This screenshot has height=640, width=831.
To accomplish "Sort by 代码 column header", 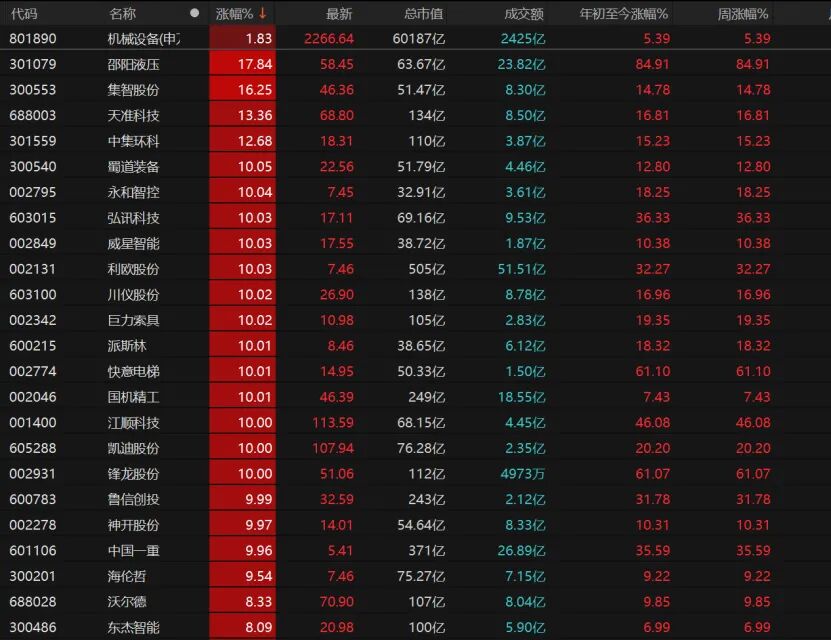I will pos(24,13).
